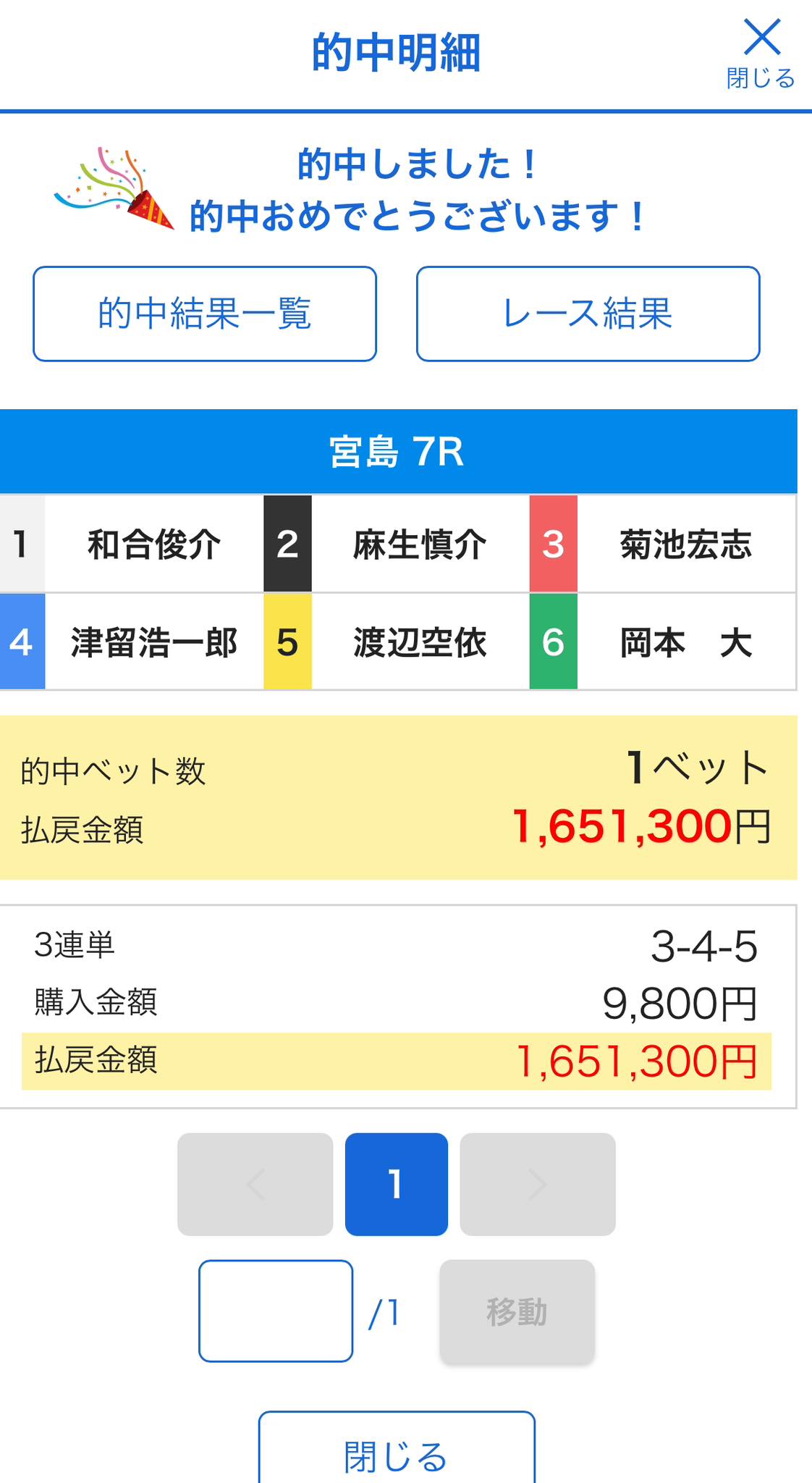Screen dimensions: 812x1483
Task: Open 的中結果一覧 hit results list
Action: (205, 314)
